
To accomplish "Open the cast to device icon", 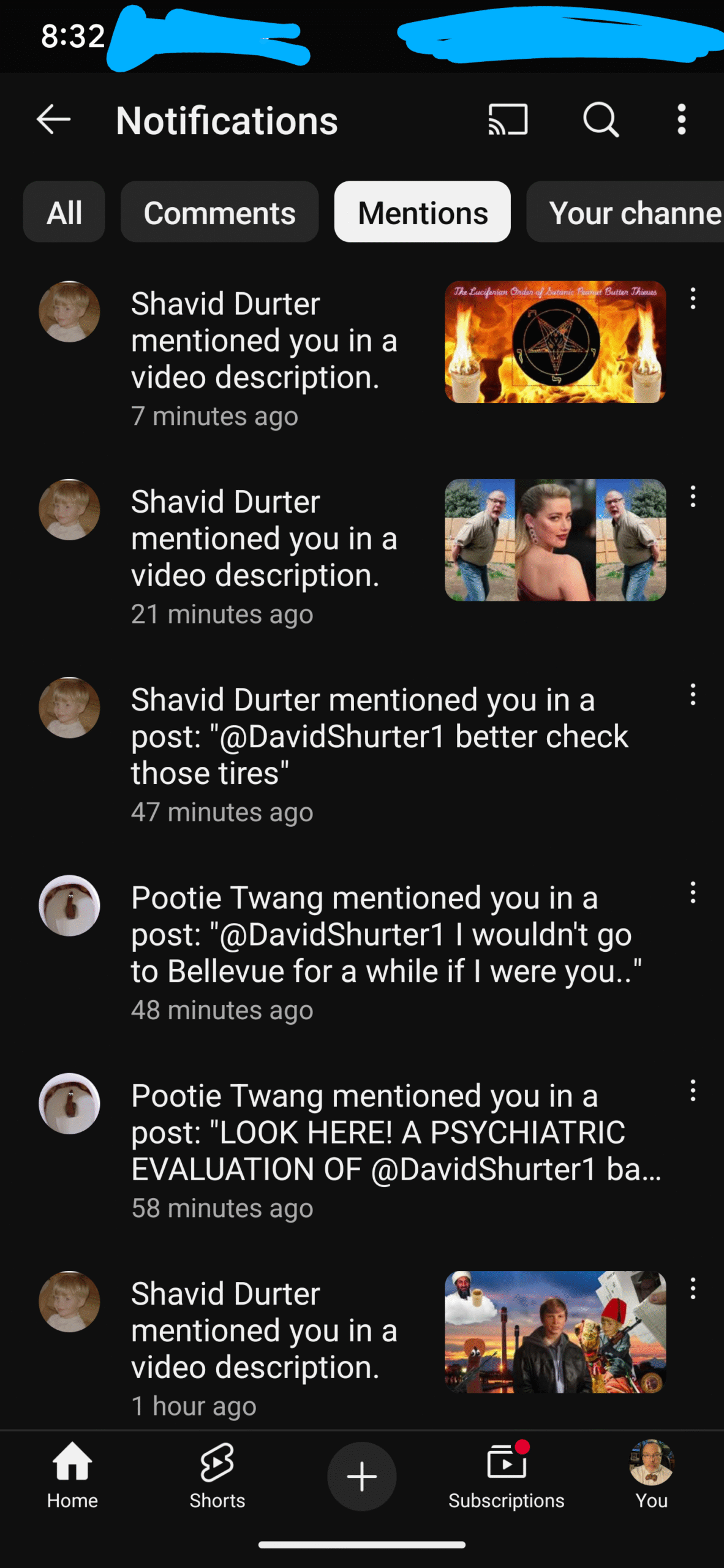I will pyautogui.click(x=508, y=119).
